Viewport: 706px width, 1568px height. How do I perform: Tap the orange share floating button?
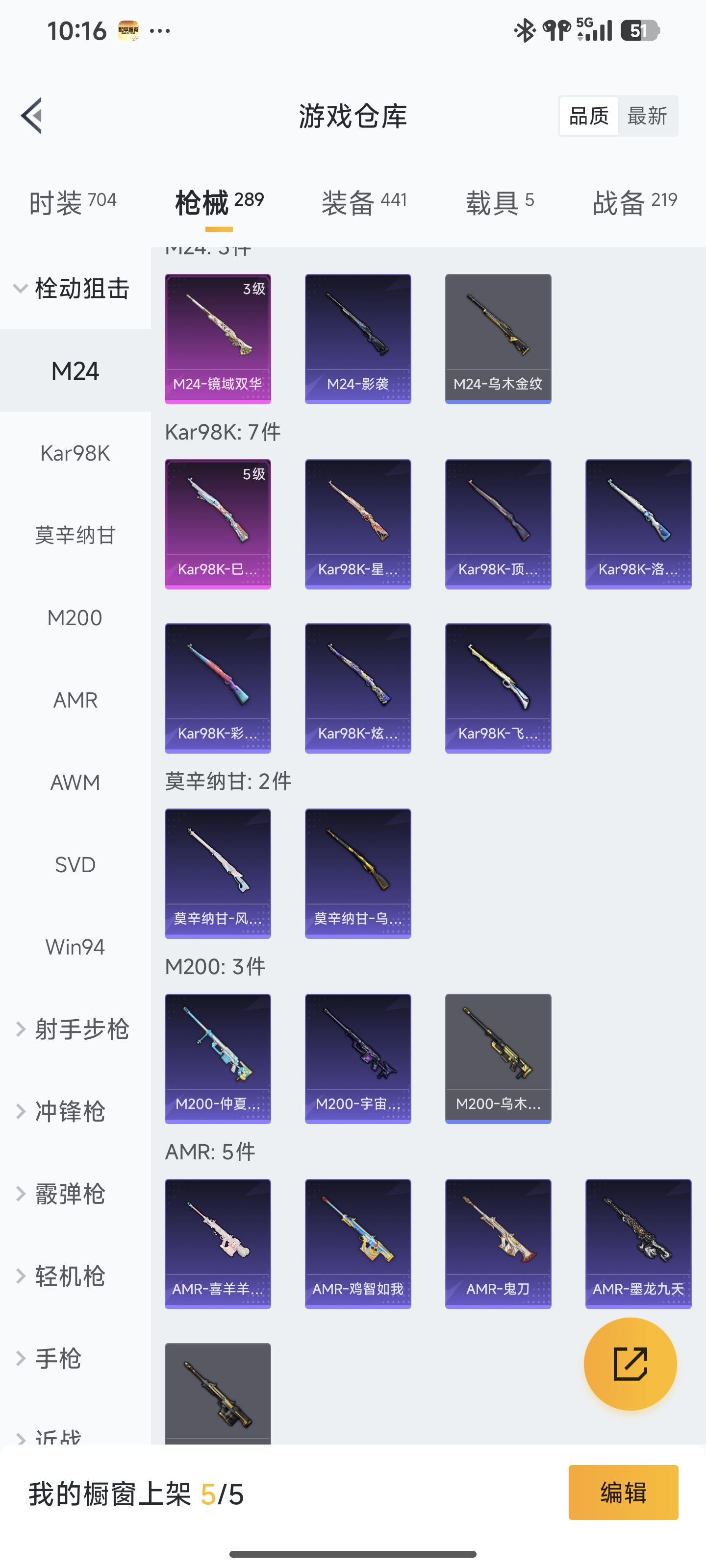click(x=630, y=1364)
